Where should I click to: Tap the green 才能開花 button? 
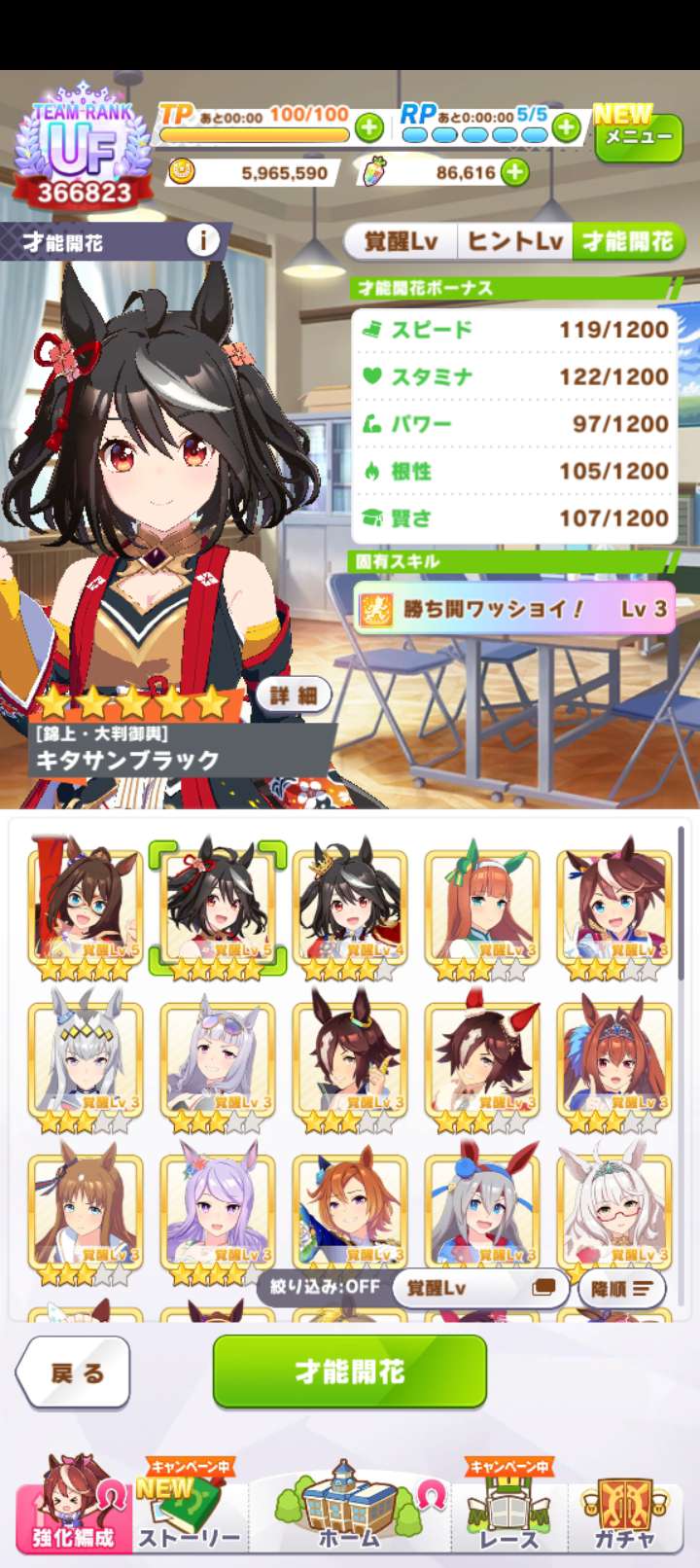click(x=349, y=1372)
